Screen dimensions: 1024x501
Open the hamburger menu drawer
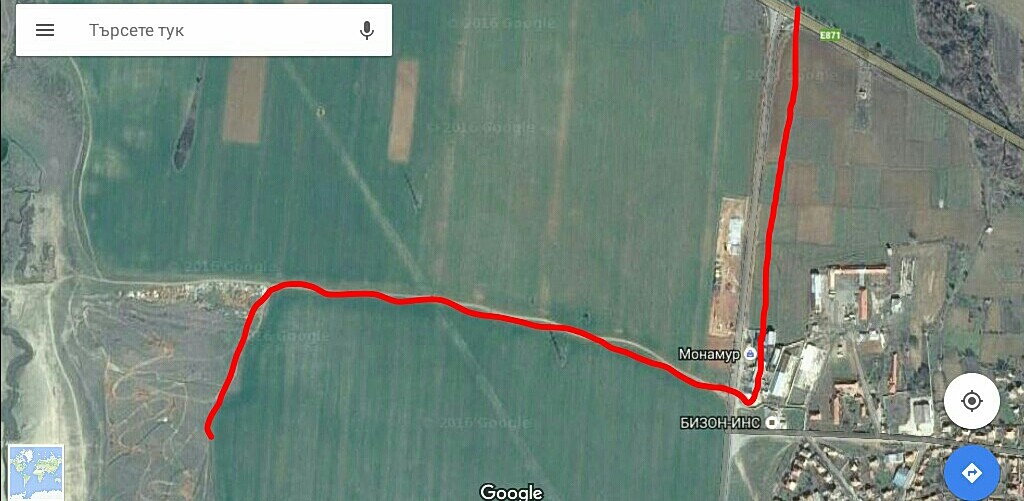[45, 30]
